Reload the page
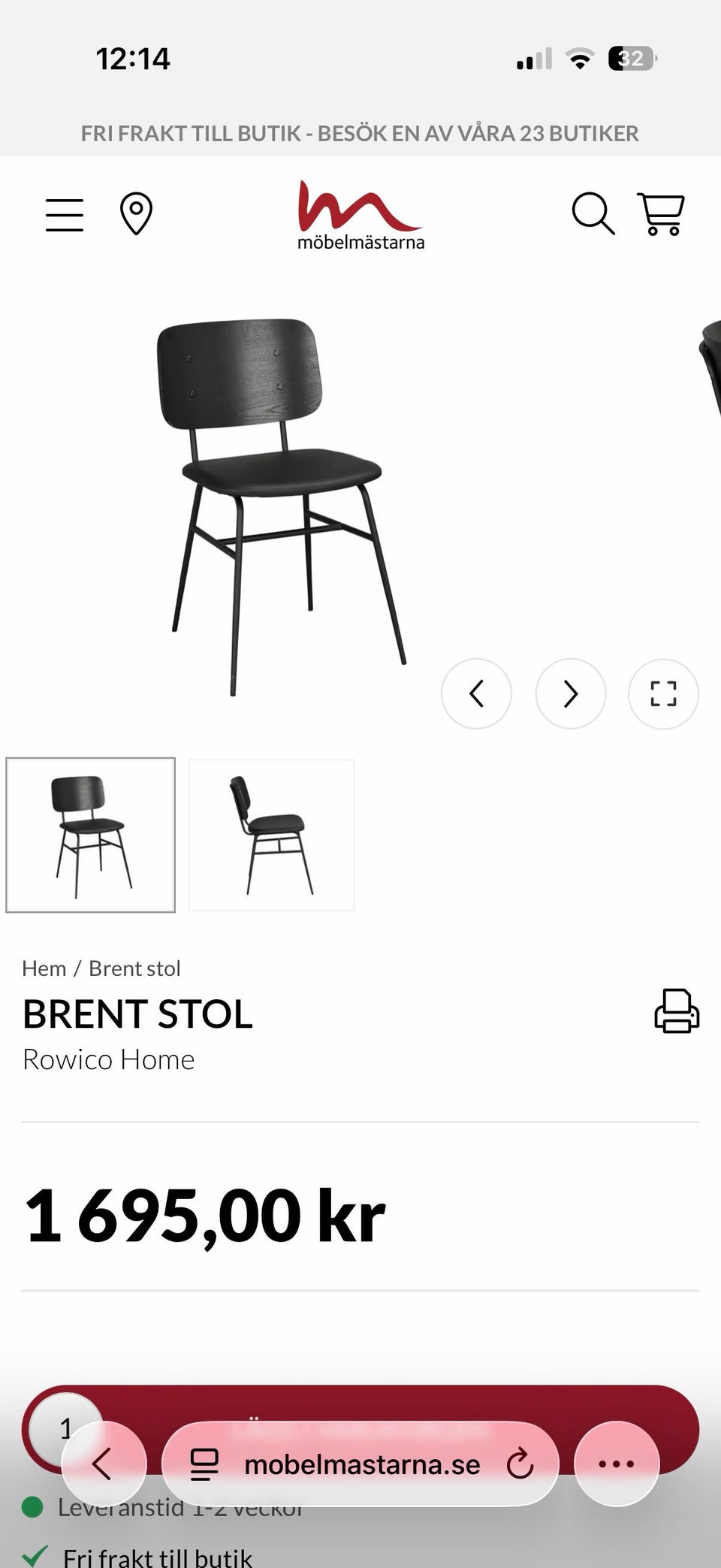Screen dimensions: 721x1568 (x=520, y=1464)
